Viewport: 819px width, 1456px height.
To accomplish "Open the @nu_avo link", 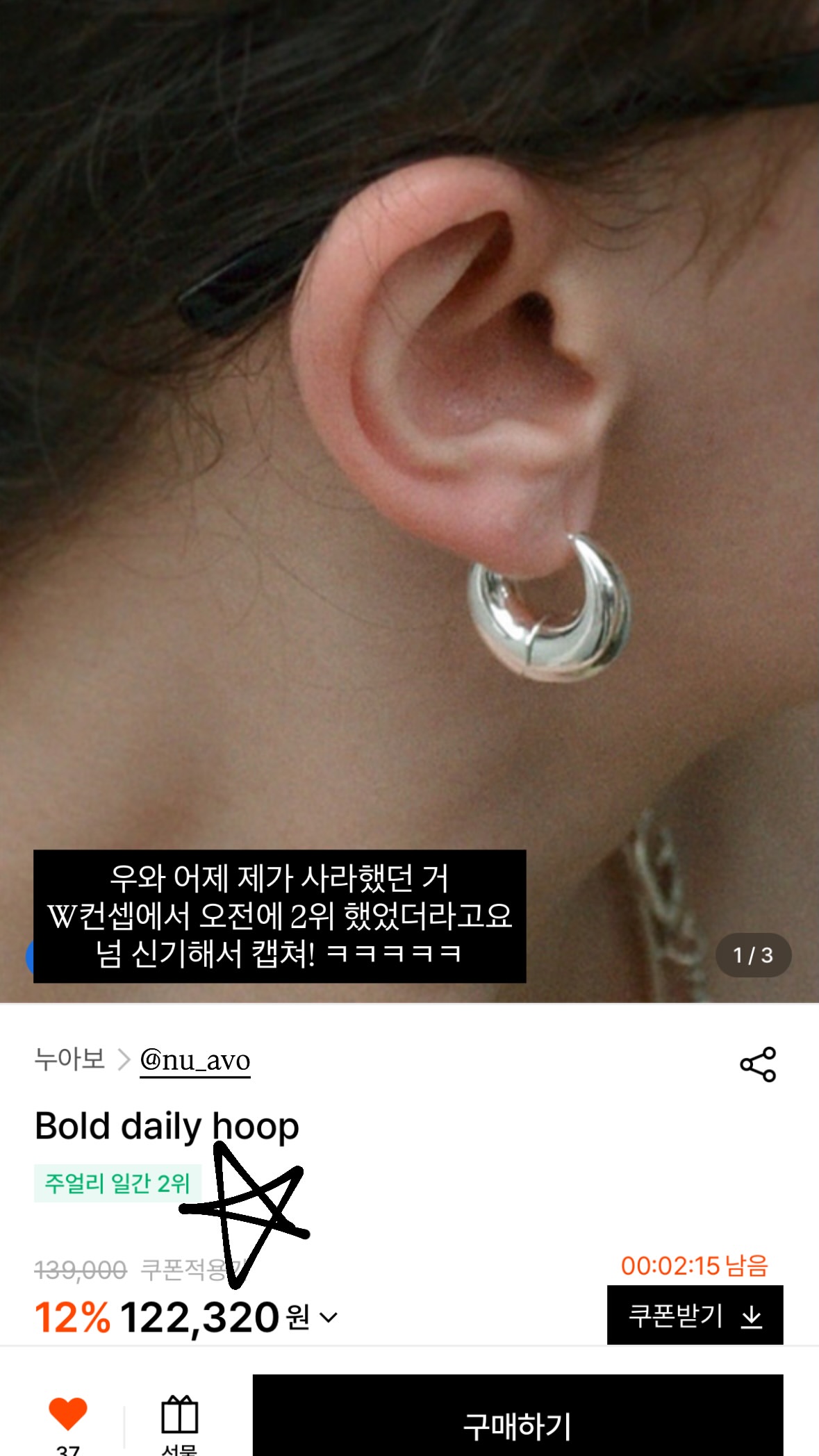I will 195,1061.
